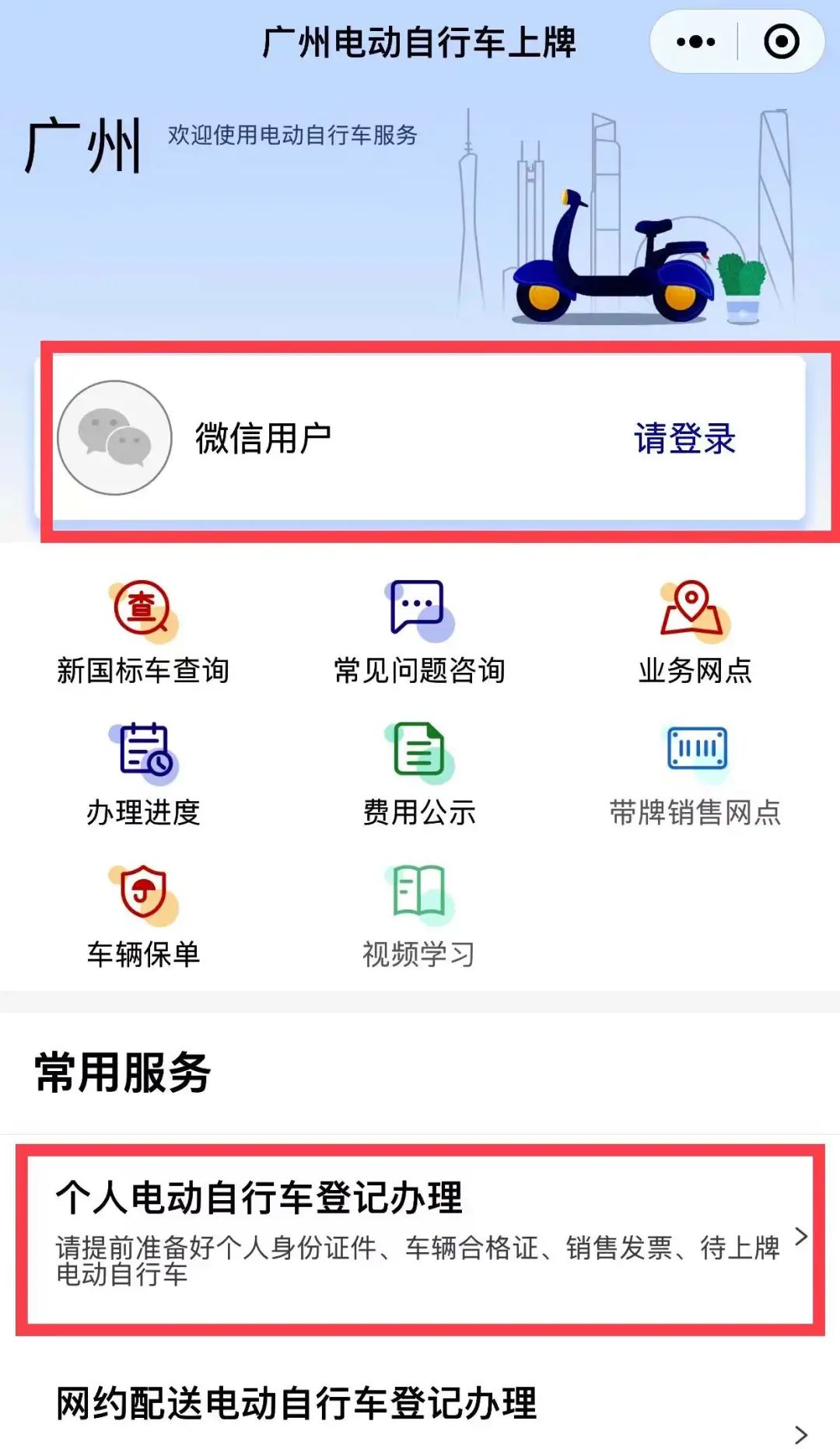The image size is (840, 1449).
Task: Open 新国标车查询
Action: pos(143,632)
